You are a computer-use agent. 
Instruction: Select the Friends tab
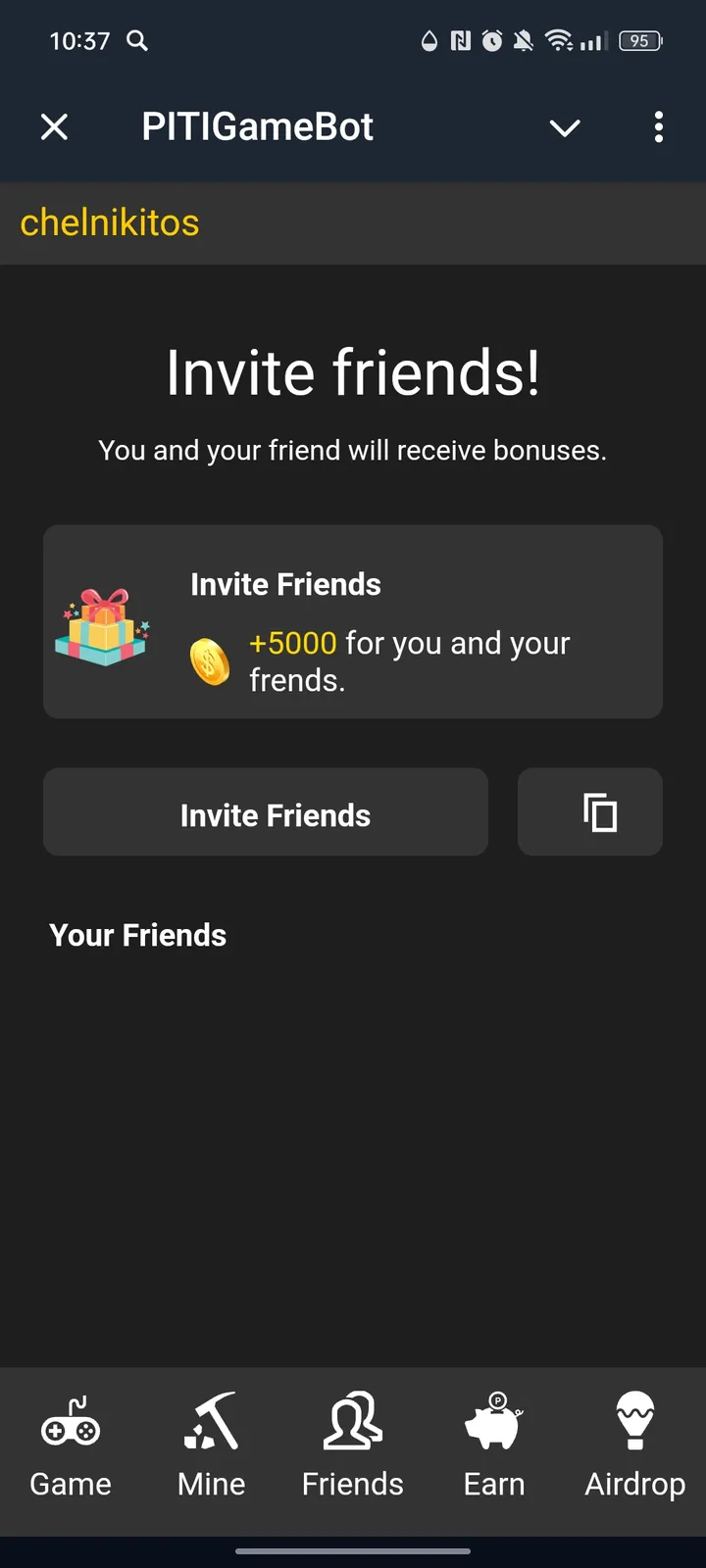pyautogui.click(x=353, y=1446)
